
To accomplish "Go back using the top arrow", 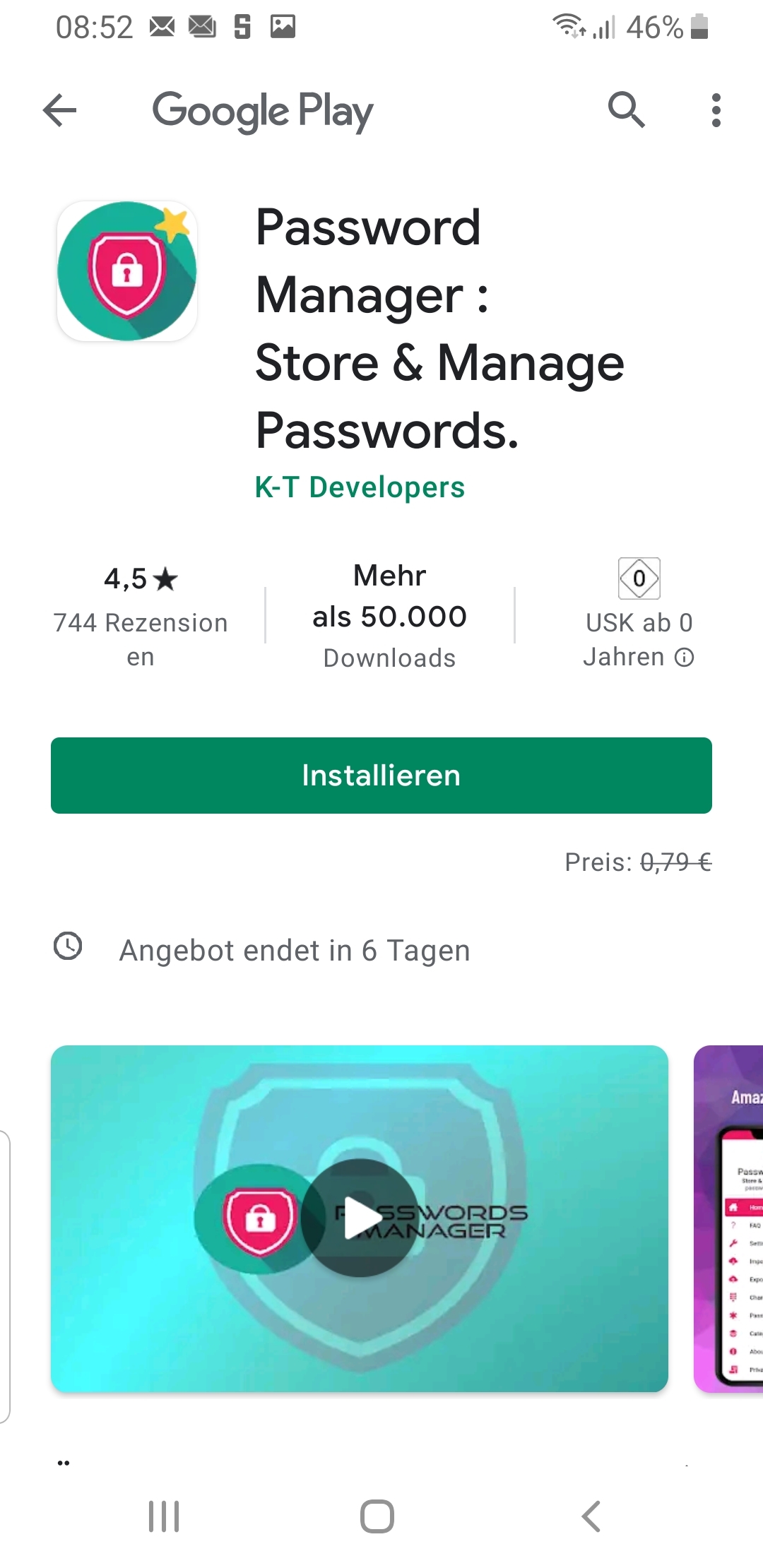I will pyautogui.click(x=59, y=111).
